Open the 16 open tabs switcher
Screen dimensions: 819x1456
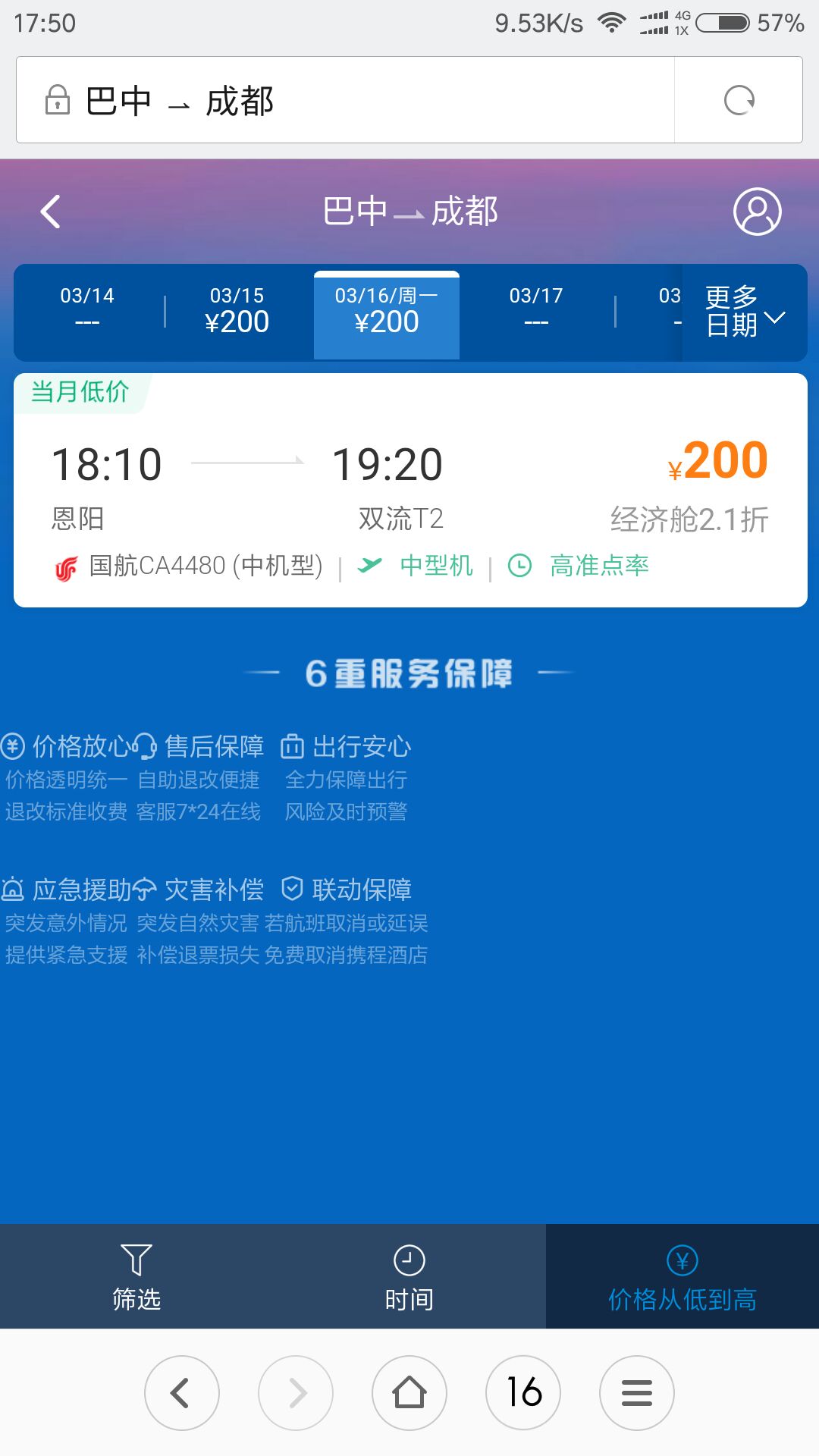523,1393
